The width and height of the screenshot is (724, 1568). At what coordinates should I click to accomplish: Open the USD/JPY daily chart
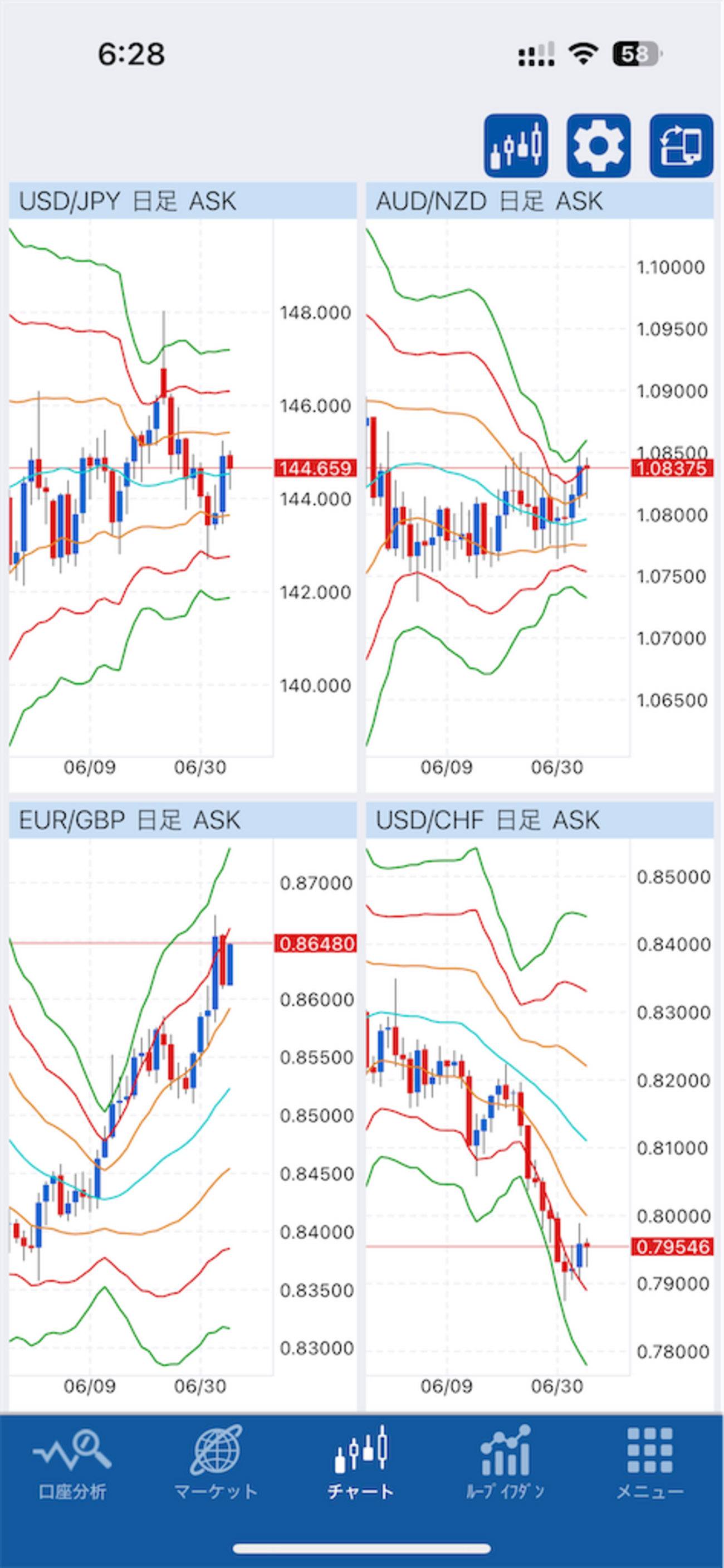183,487
